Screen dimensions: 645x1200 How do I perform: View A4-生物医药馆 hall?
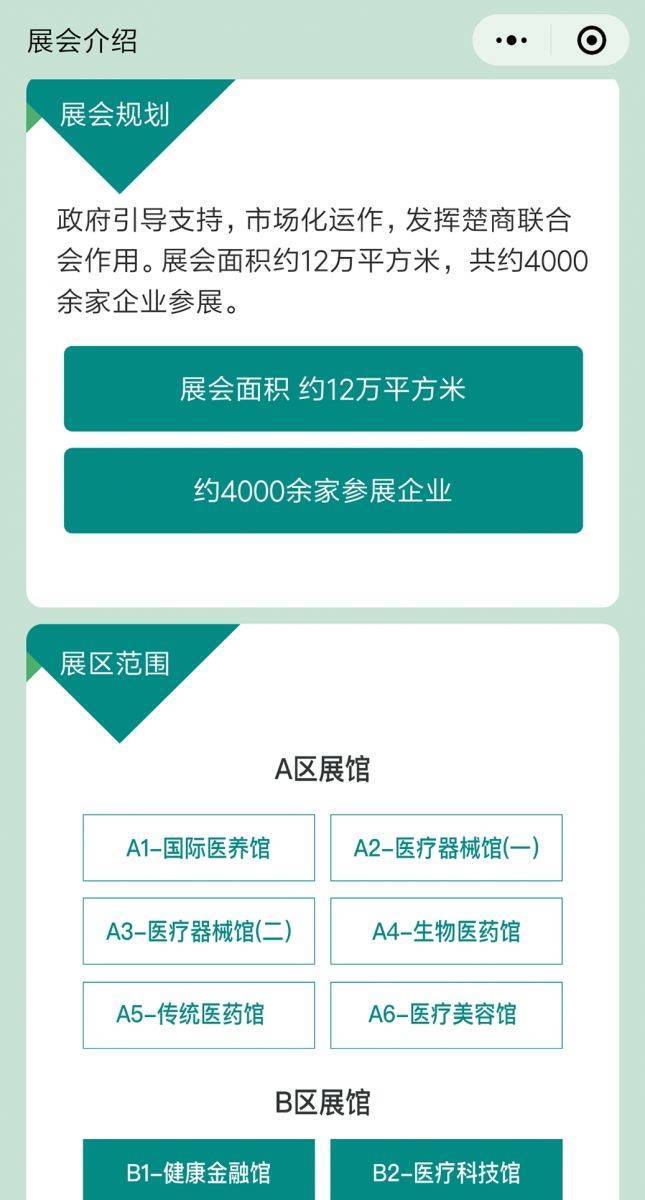pyautogui.click(x=446, y=931)
